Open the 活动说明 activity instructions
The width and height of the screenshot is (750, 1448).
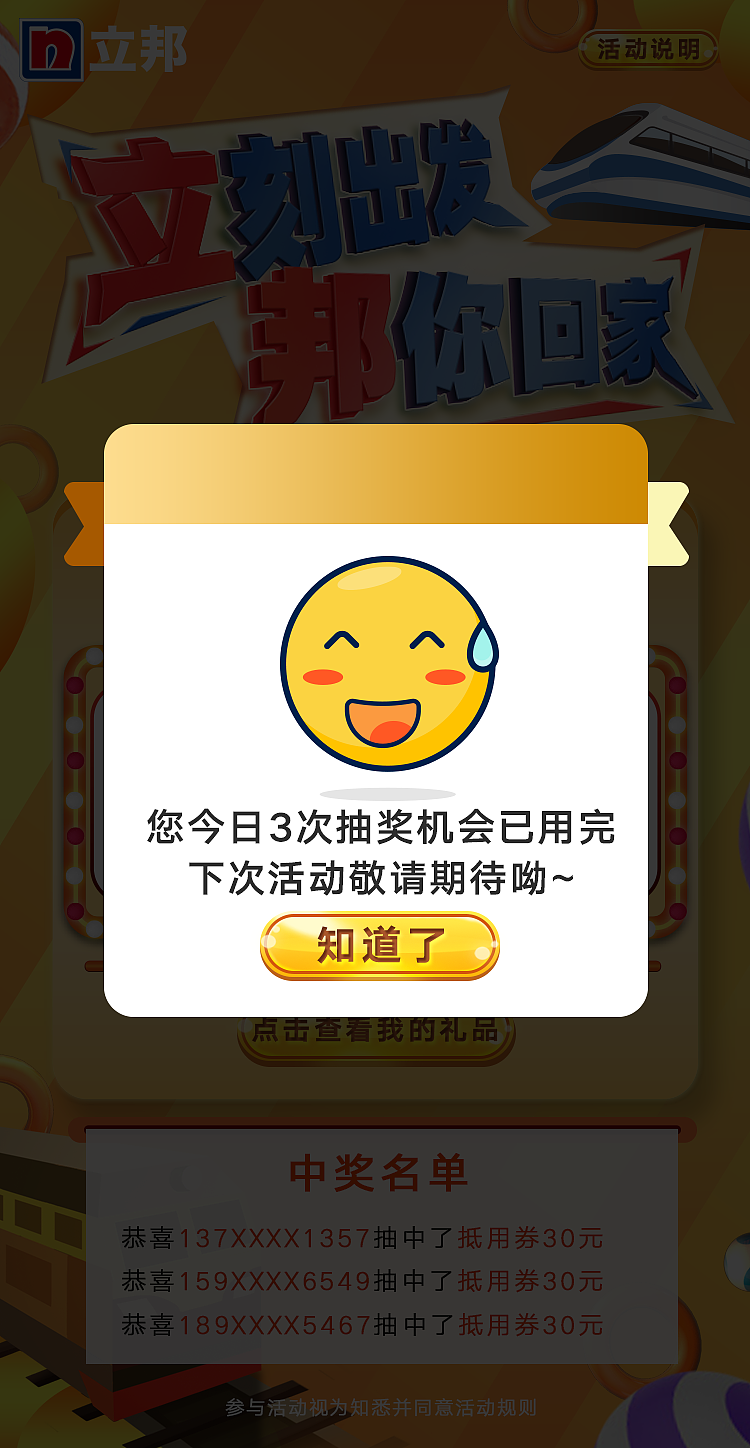pyautogui.click(x=647, y=48)
